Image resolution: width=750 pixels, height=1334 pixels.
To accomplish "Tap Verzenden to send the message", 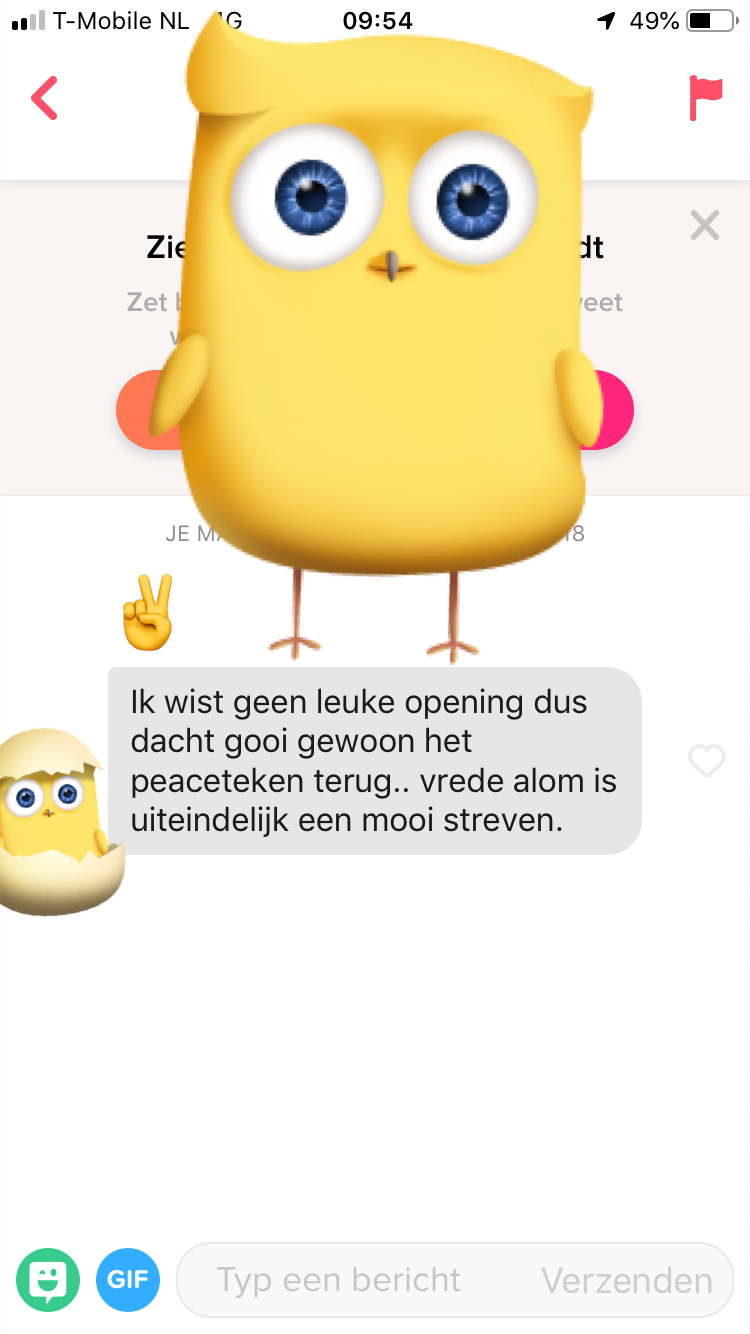I will 627,1280.
